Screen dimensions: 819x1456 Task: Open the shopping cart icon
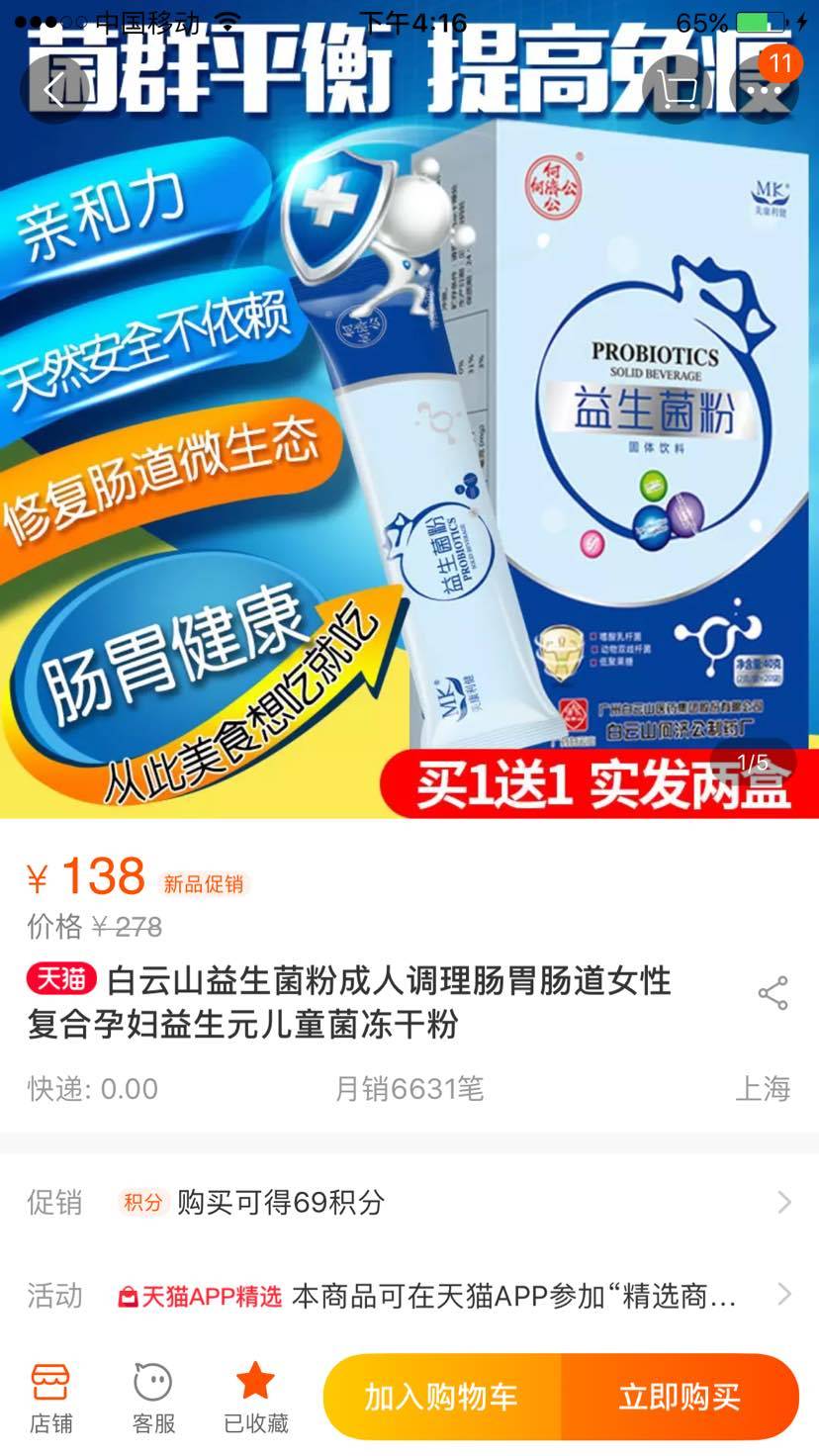[679, 91]
